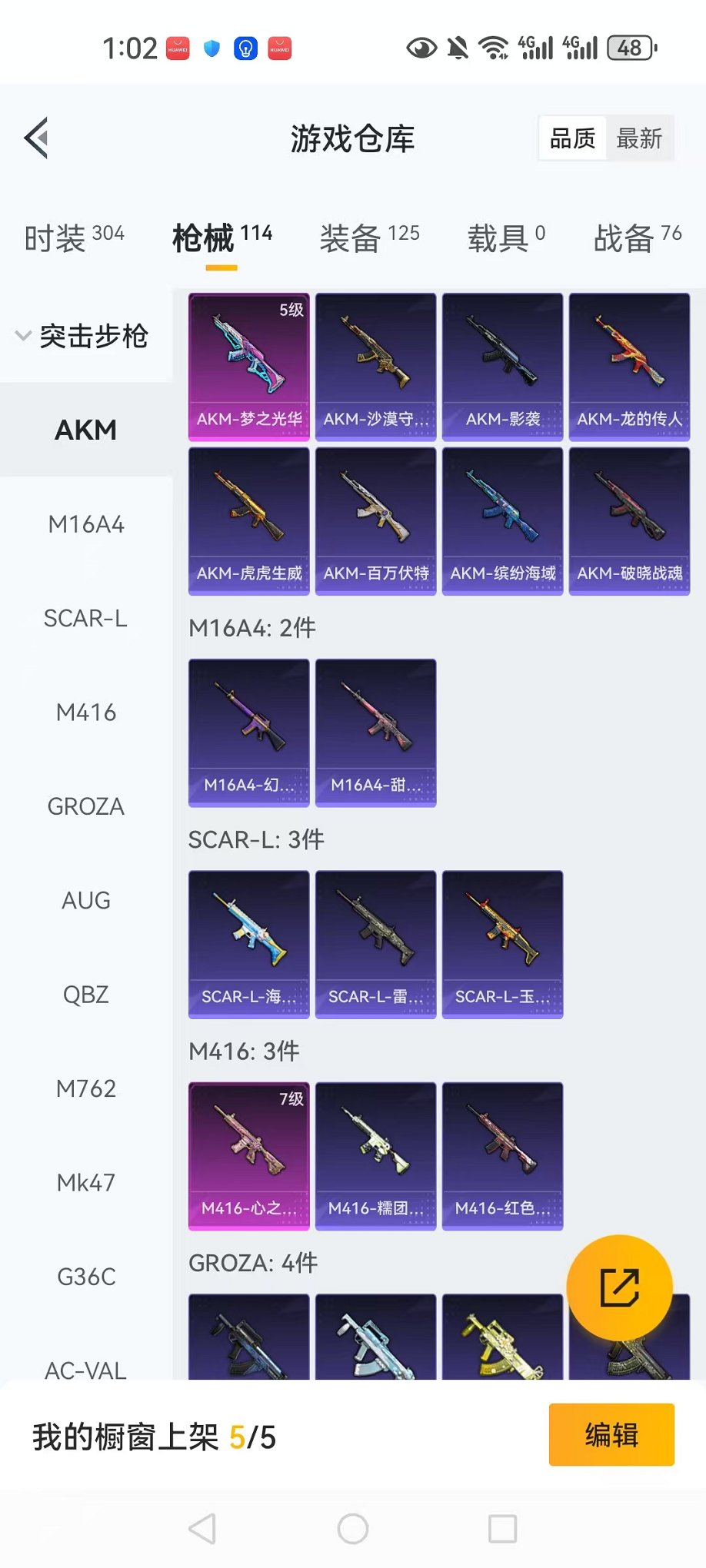Open the AKM-梦之光华 skin
706x1568 pixels.
[249, 367]
